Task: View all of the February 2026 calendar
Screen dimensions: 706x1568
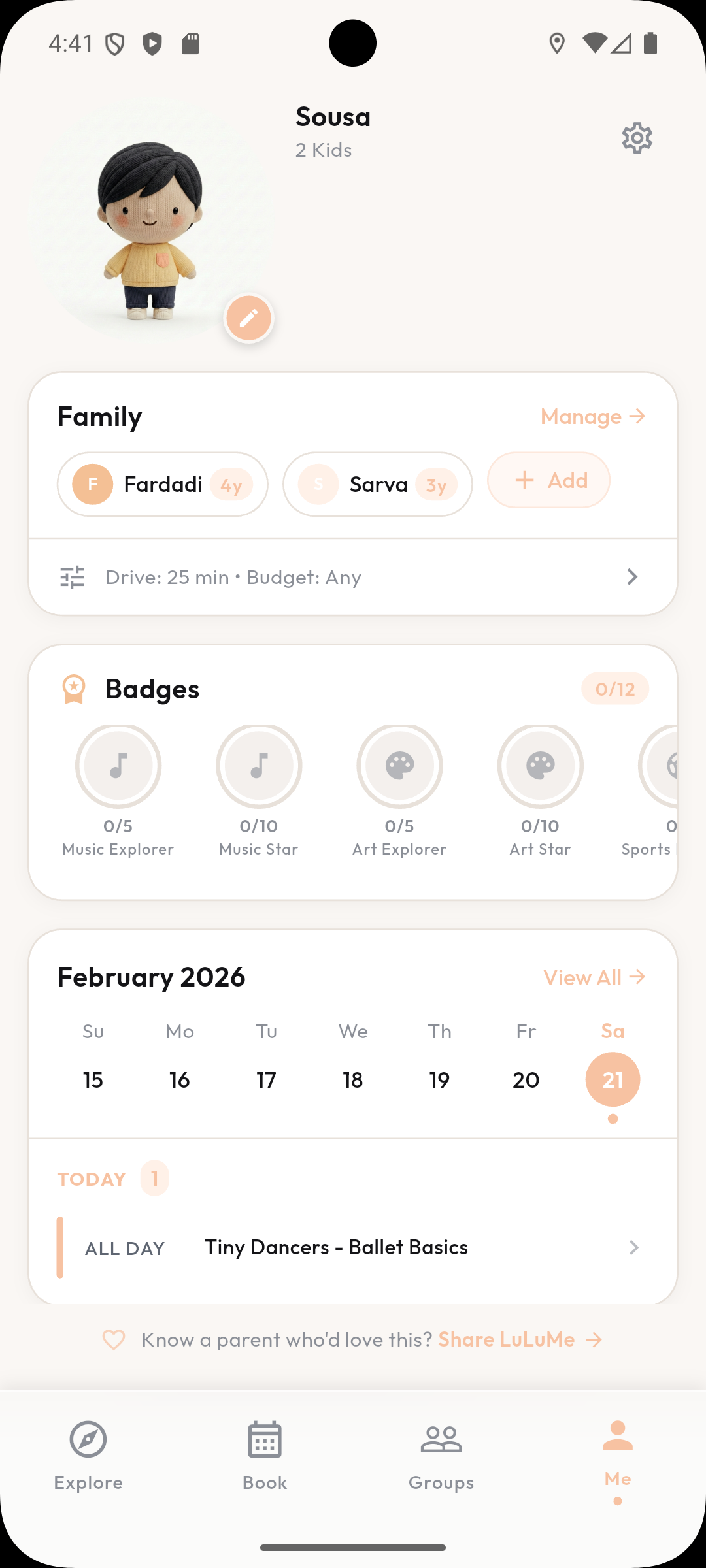Action: [x=594, y=977]
